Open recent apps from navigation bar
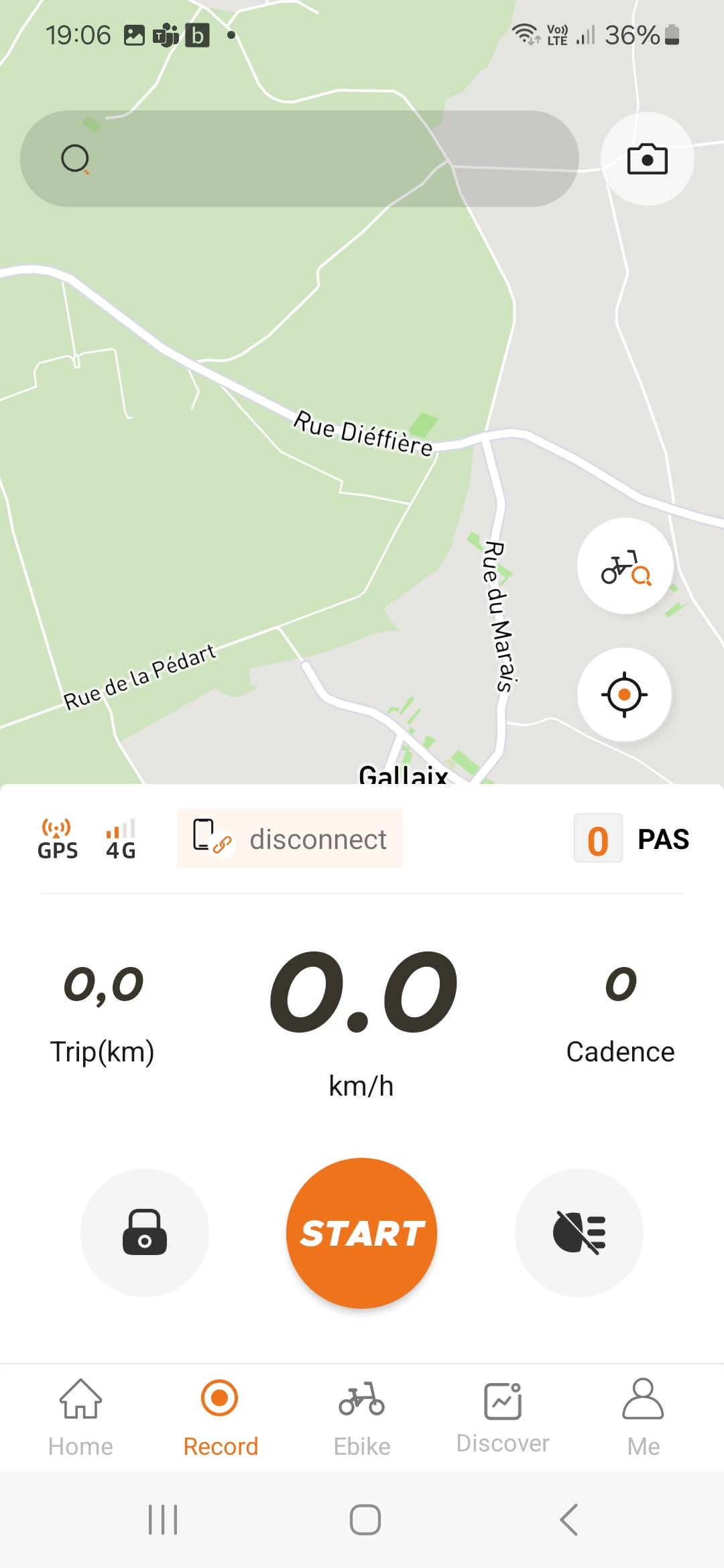Screen dimensions: 724x1568 point(163,1519)
